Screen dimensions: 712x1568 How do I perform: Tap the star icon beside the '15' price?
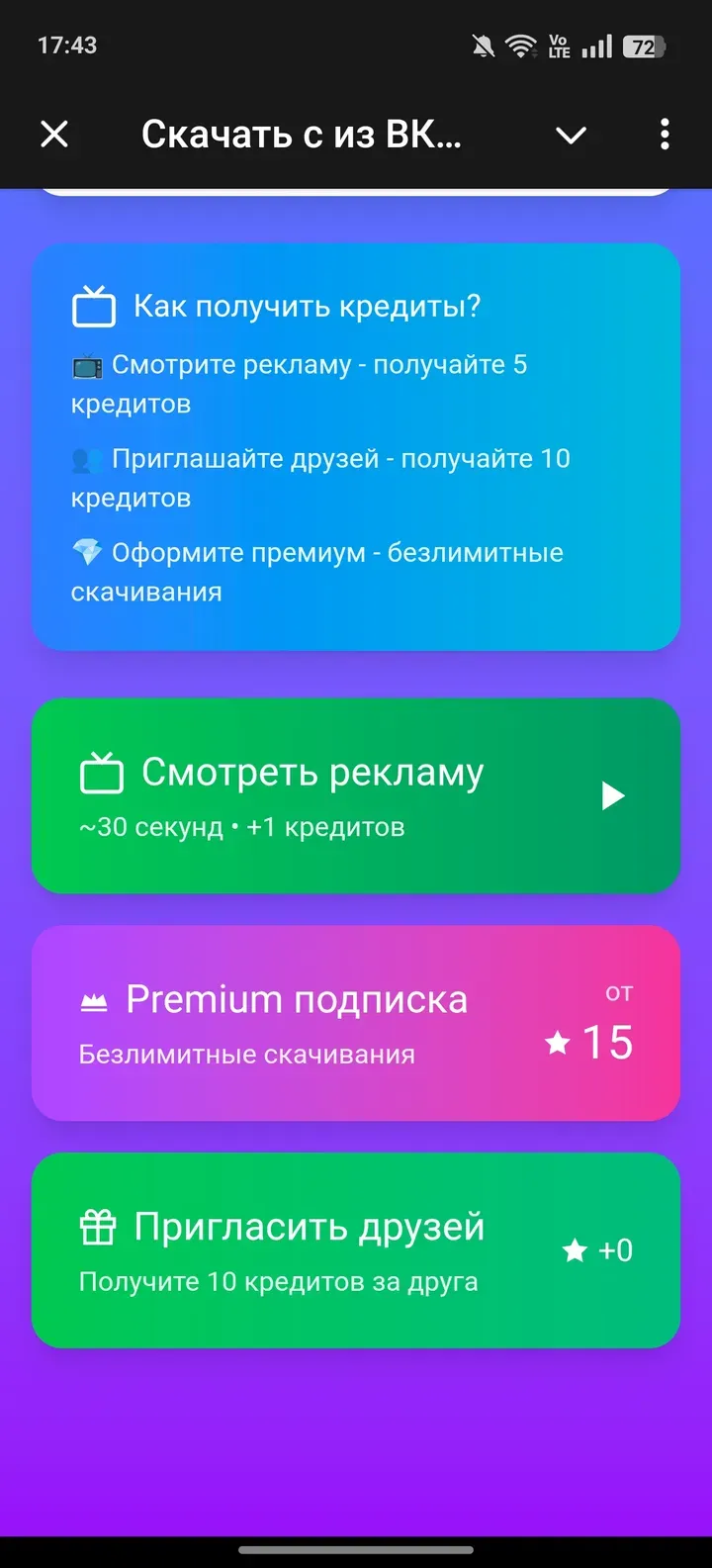(x=557, y=1043)
